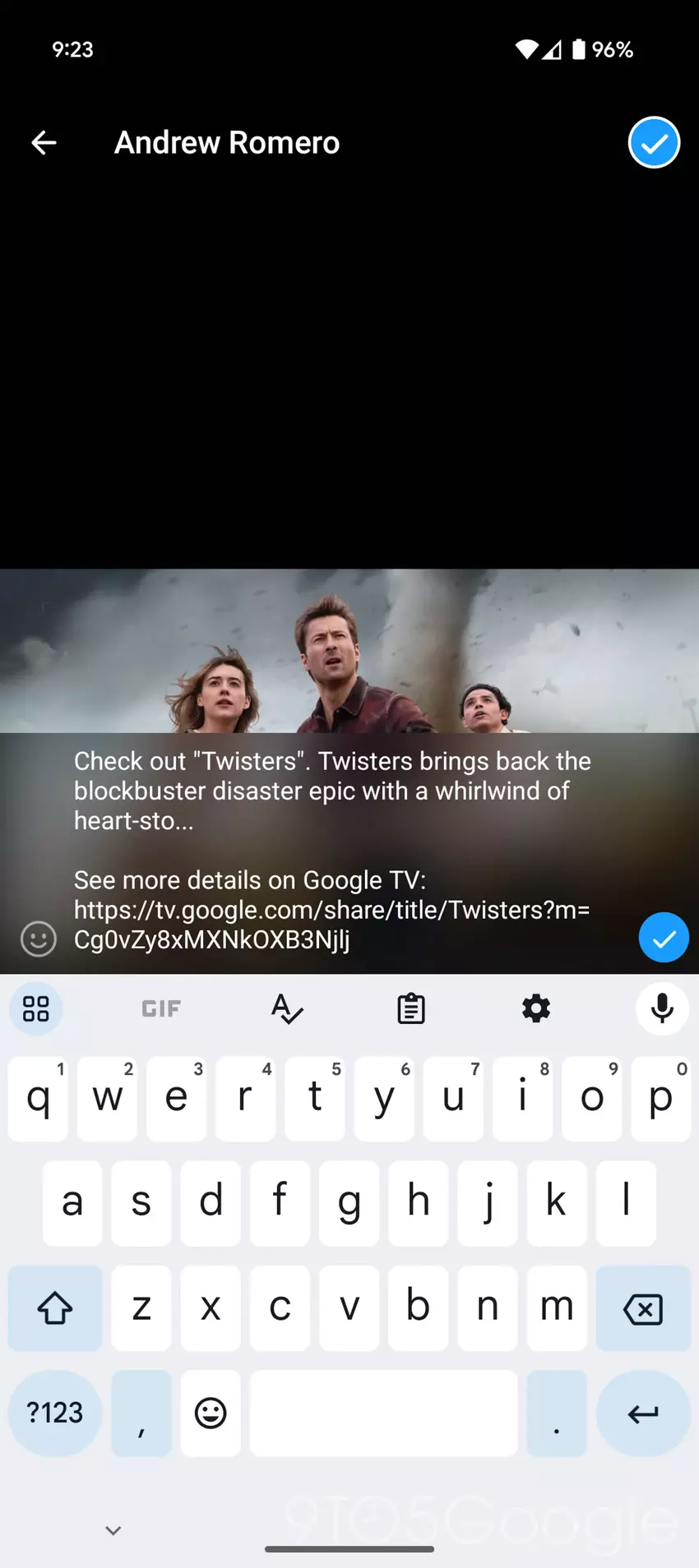Open the keyboard's GIF search

point(161,1008)
